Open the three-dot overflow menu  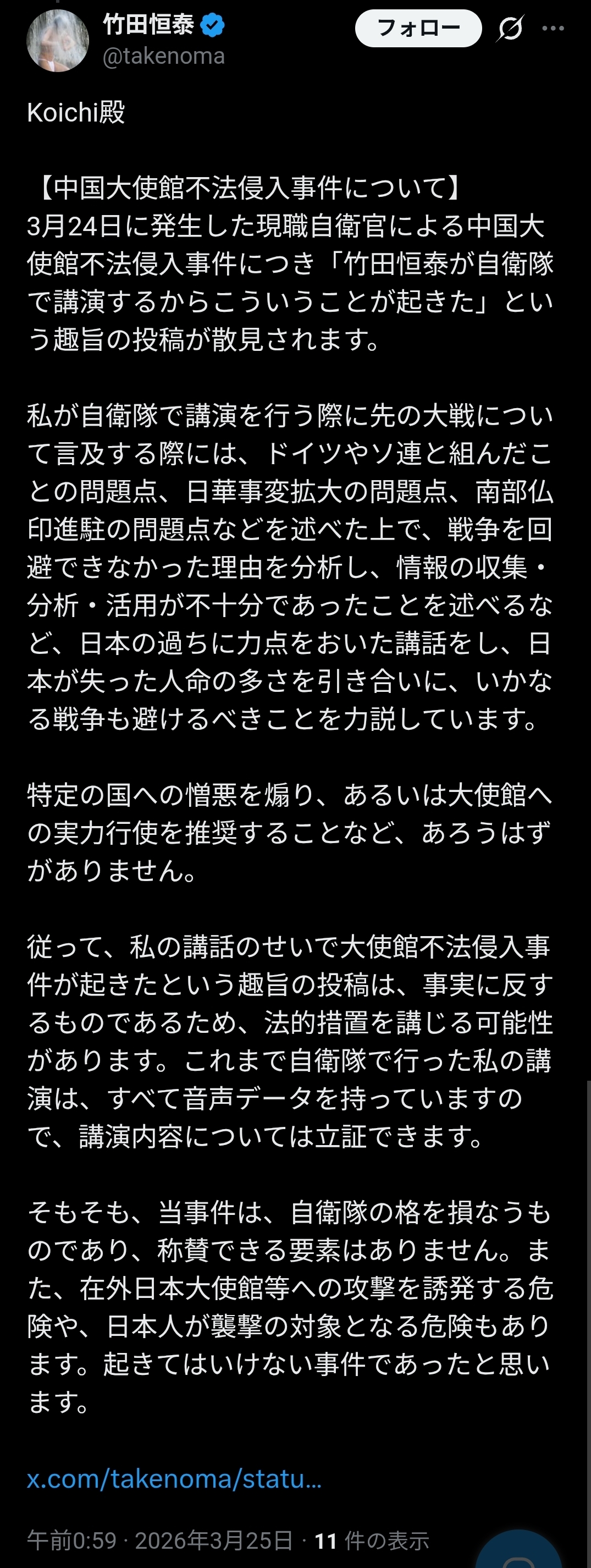553,28
